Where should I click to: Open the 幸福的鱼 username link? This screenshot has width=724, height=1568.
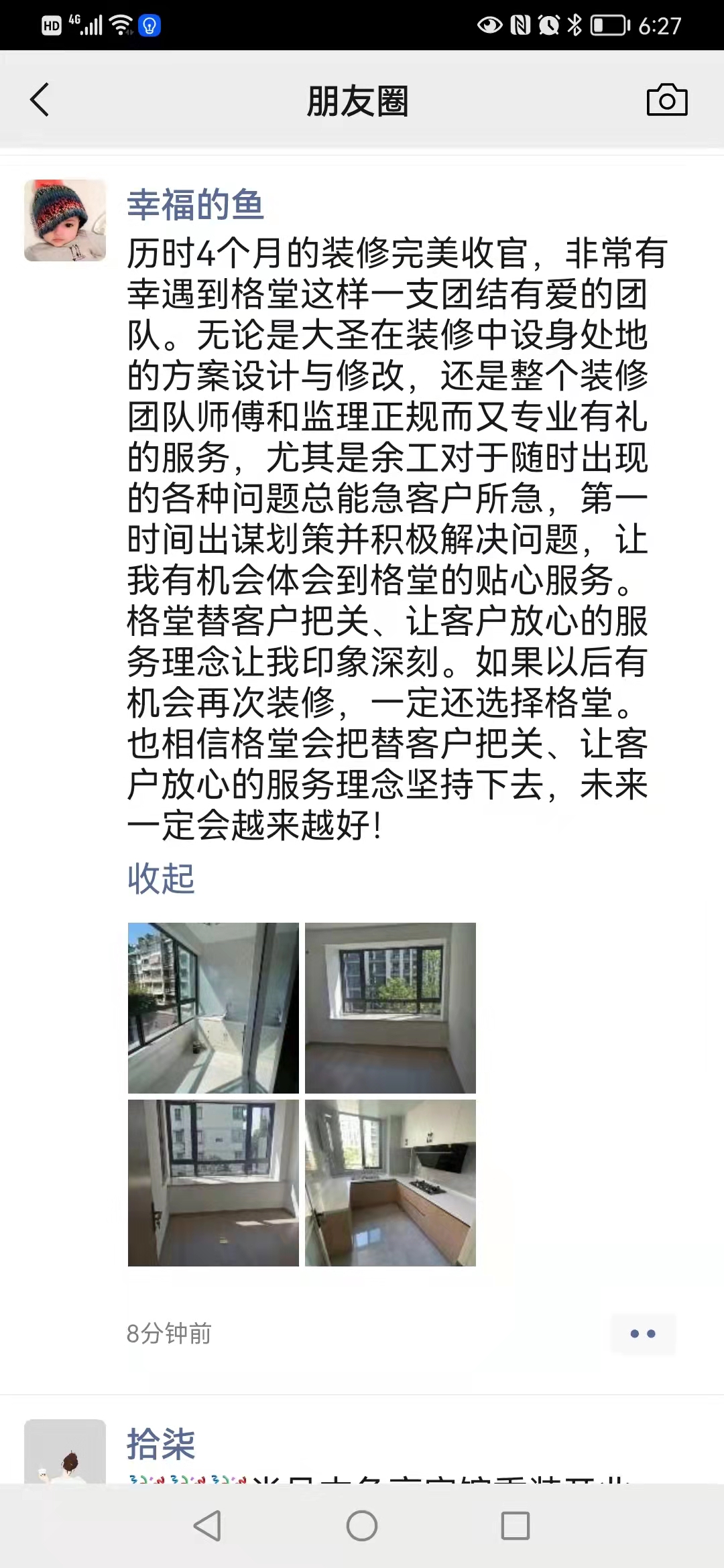pyautogui.click(x=195, y=204)
